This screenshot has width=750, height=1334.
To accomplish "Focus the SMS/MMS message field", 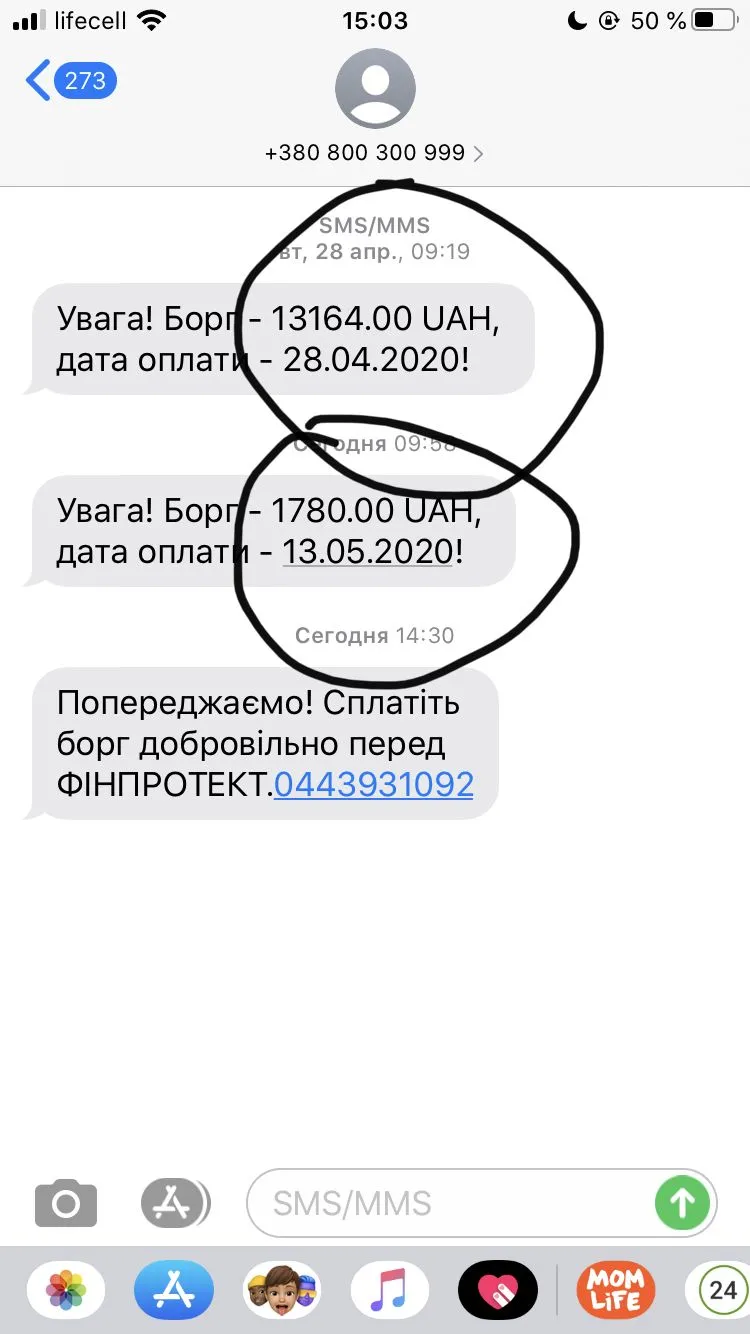I will click(x=450, y=1203).
